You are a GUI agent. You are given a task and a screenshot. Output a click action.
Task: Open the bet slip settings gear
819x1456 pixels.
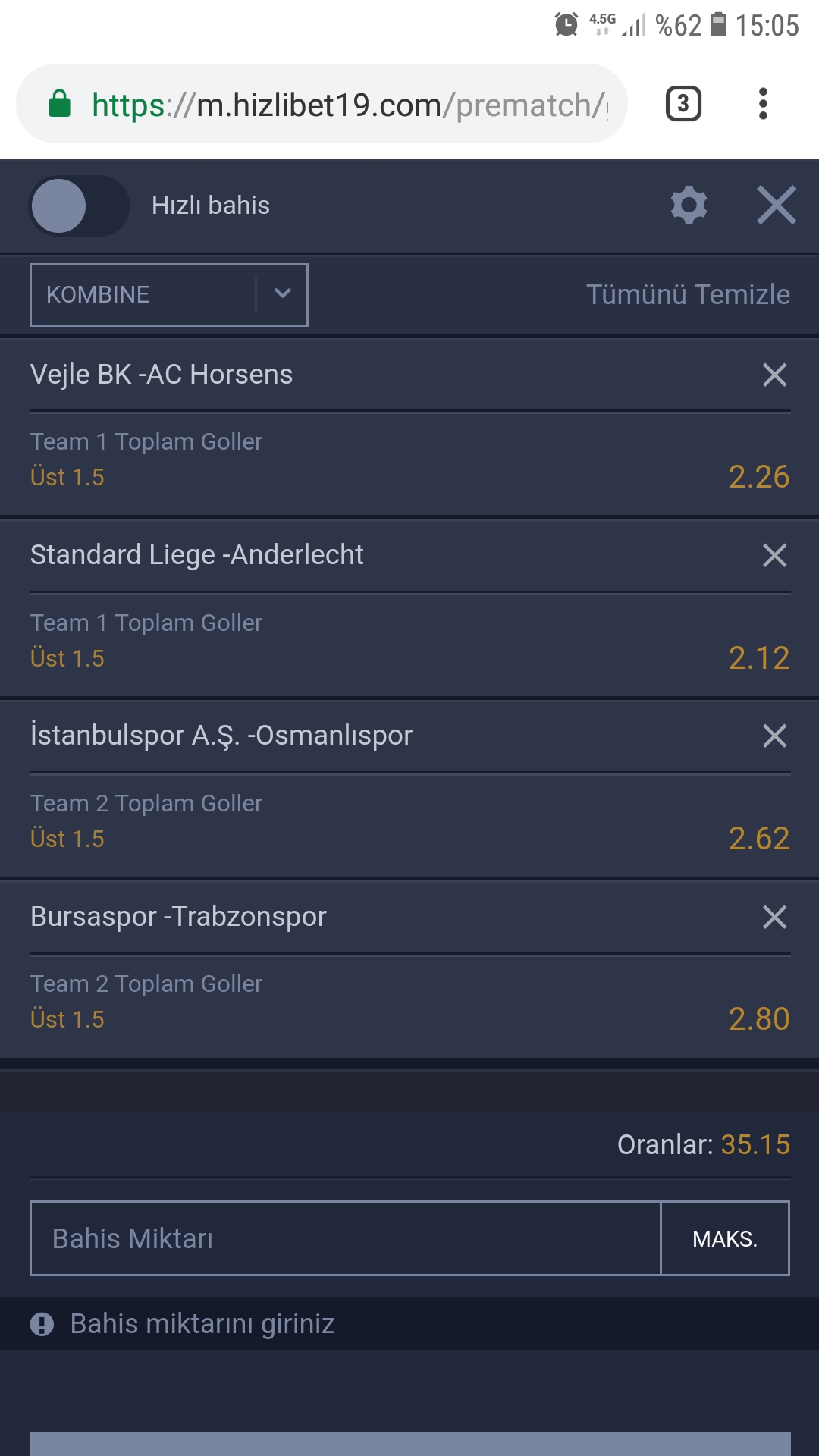(689, 205)
